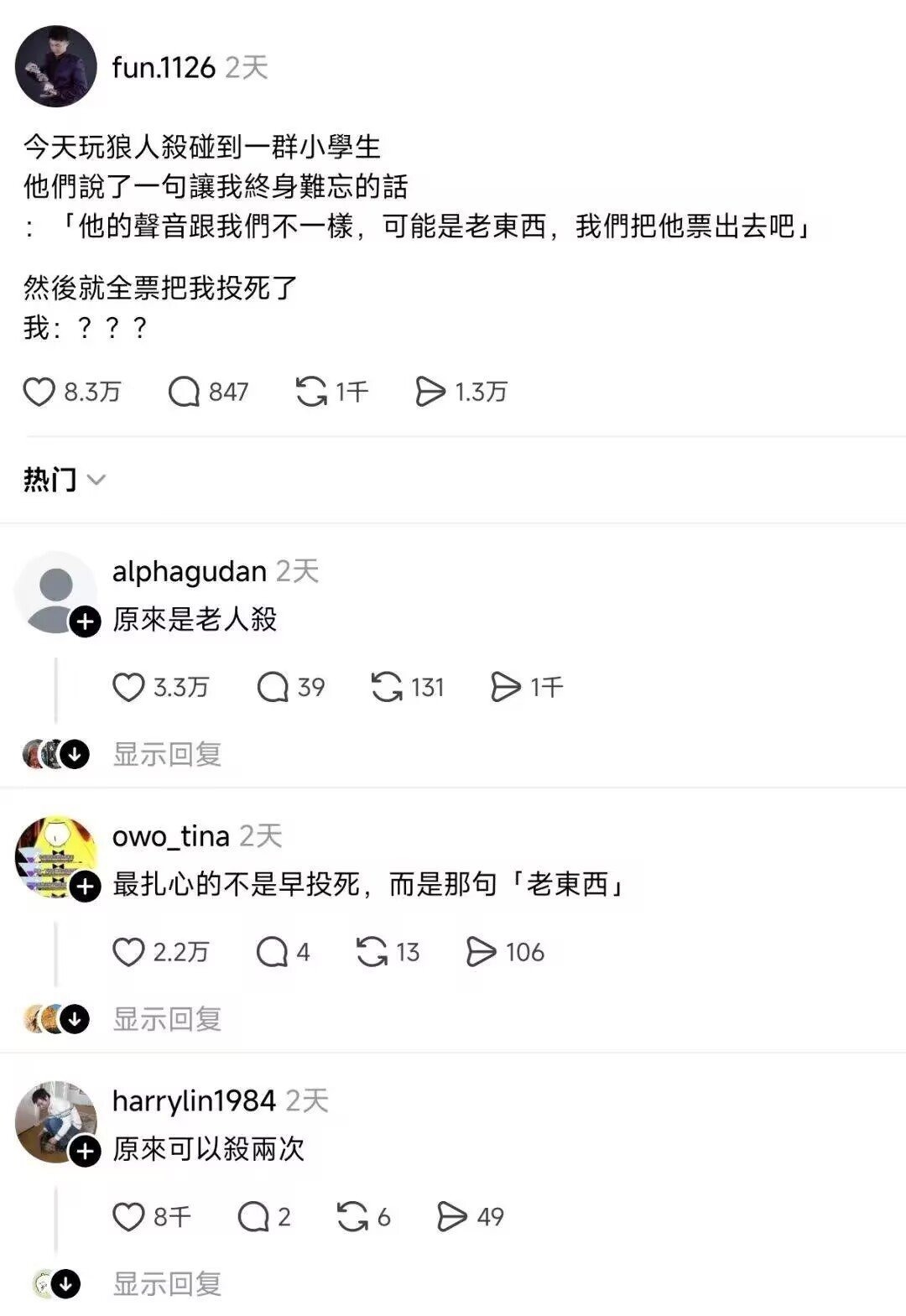Share fun.1126's post
906x1316 pixels.
pyautogui.click(x=430, y=392)
